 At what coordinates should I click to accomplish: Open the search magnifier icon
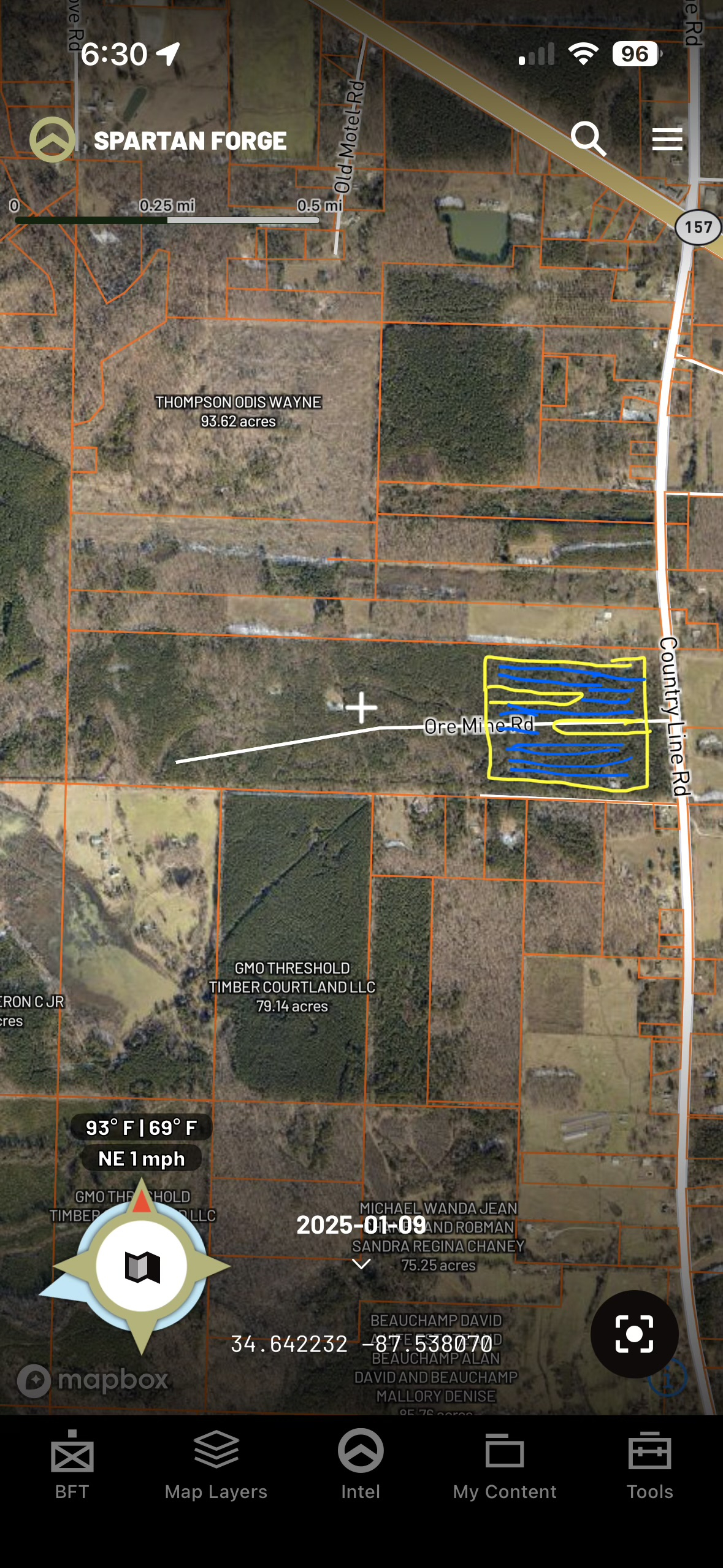589,139
